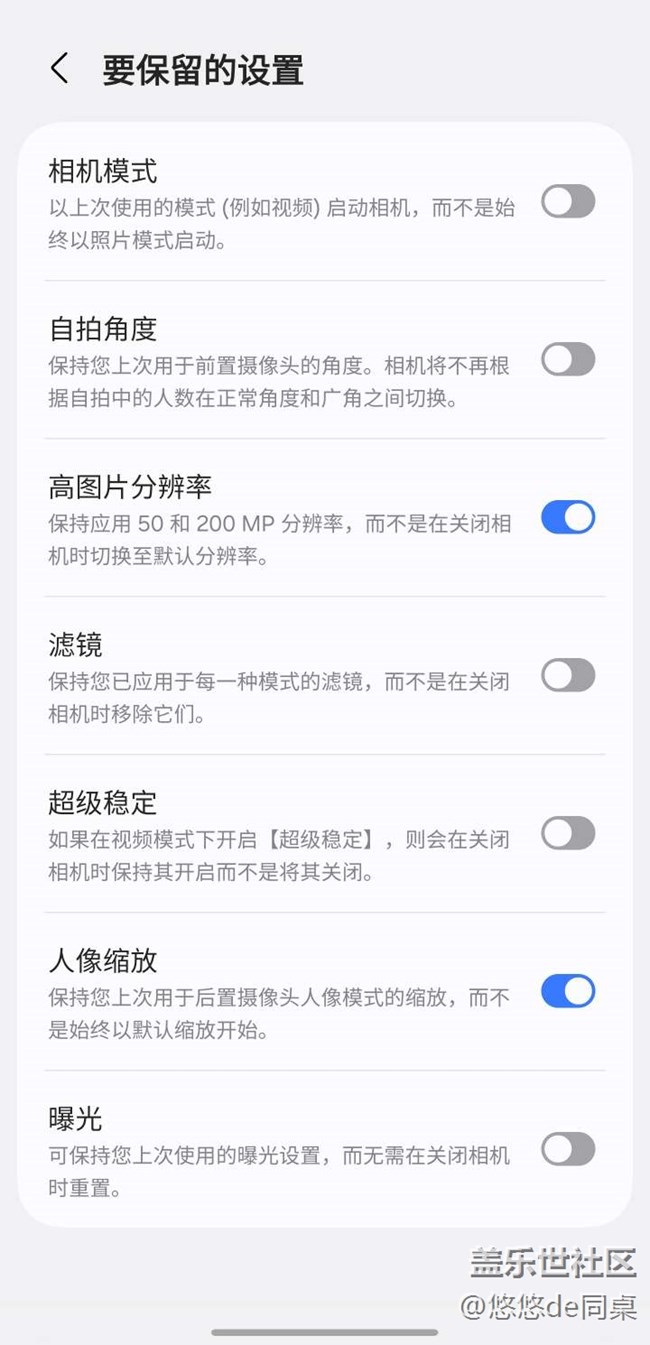Disable the 高图片分辨率 toggle
The image size is (650, 1345).
[568, 518]
